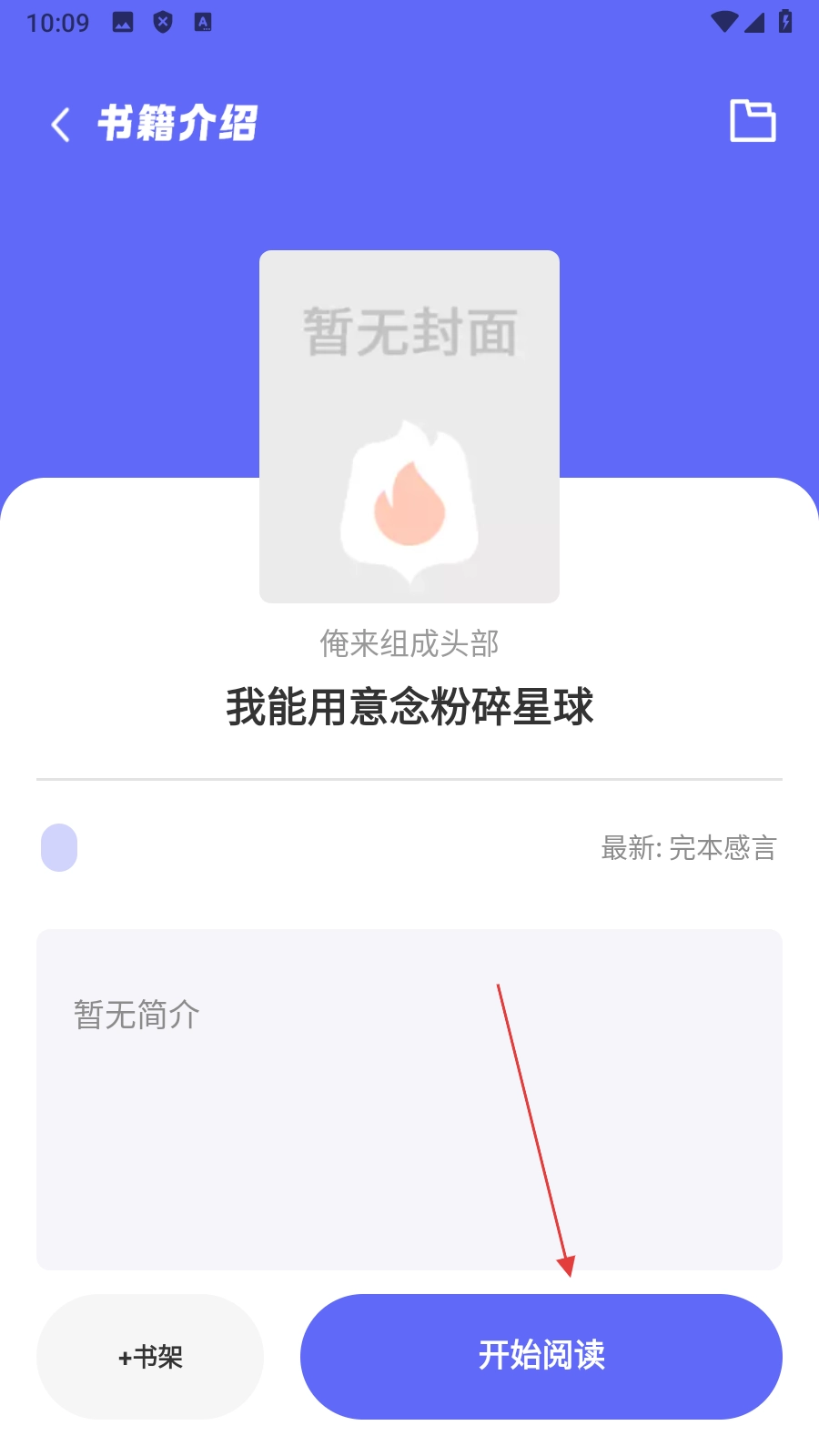Open the folder icon in the top bar
Image resolution: width=819 pixels, height=1456 pixels.
[753, 121]
